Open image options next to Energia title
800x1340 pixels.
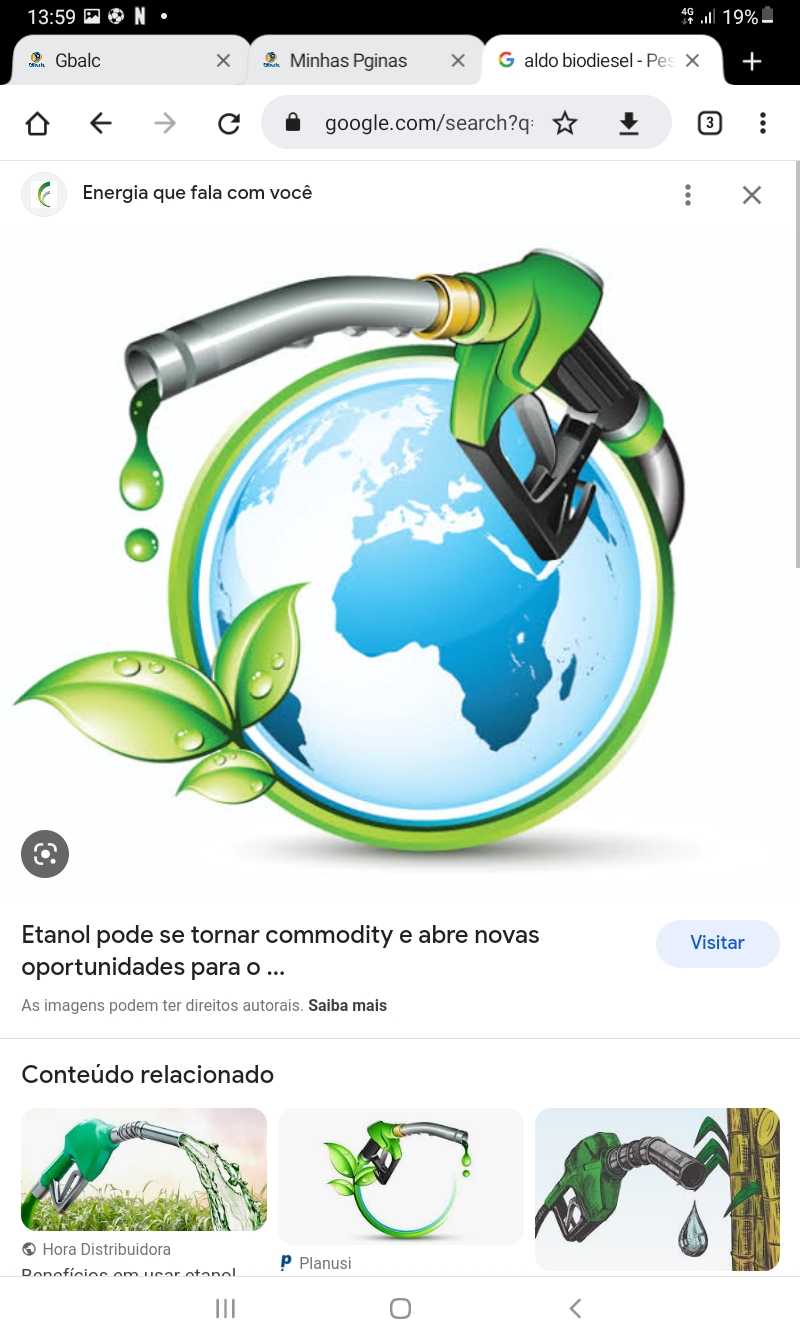[688, 195]
